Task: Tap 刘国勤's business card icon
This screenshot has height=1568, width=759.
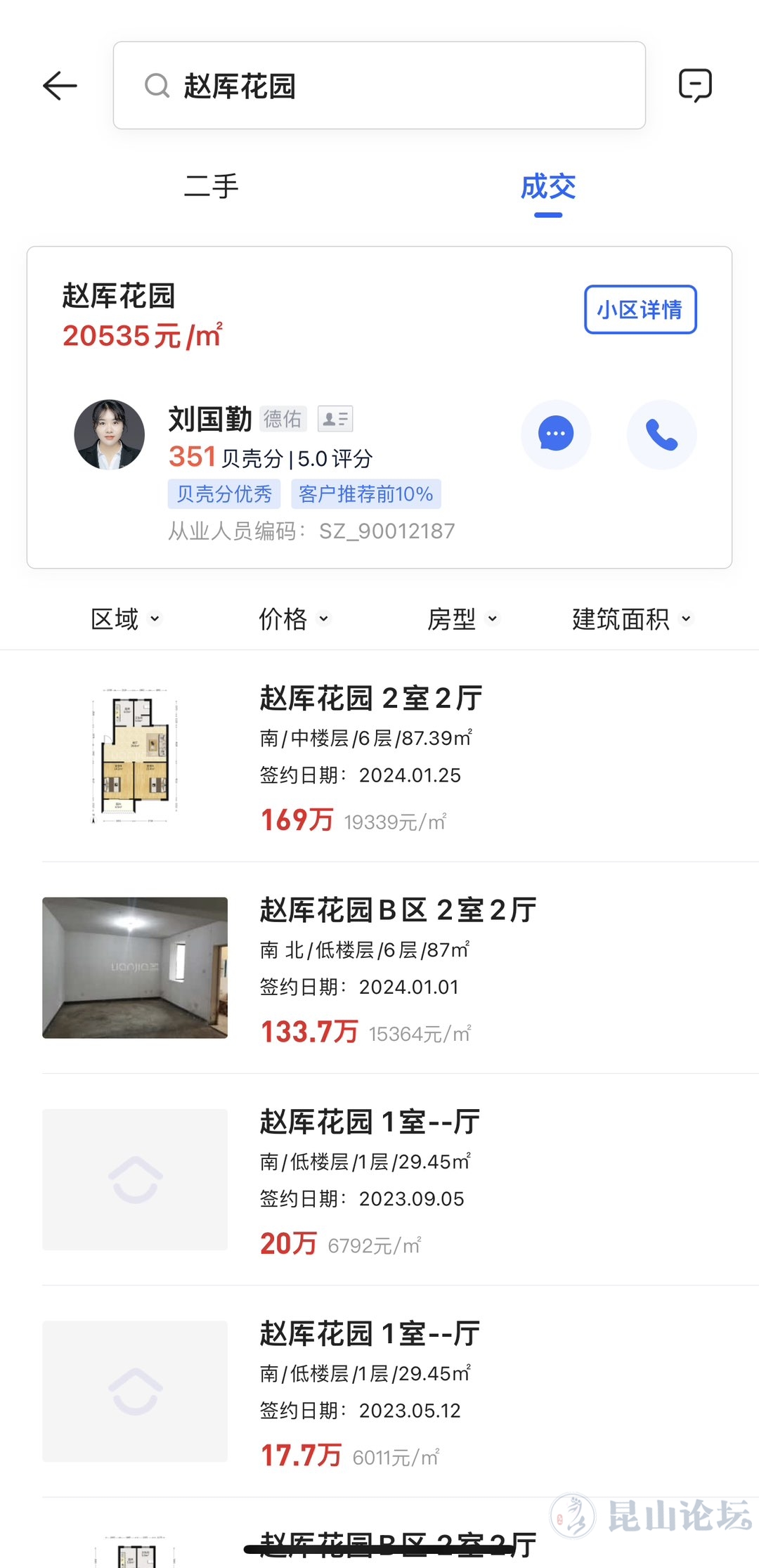Action: pos(335,419)
